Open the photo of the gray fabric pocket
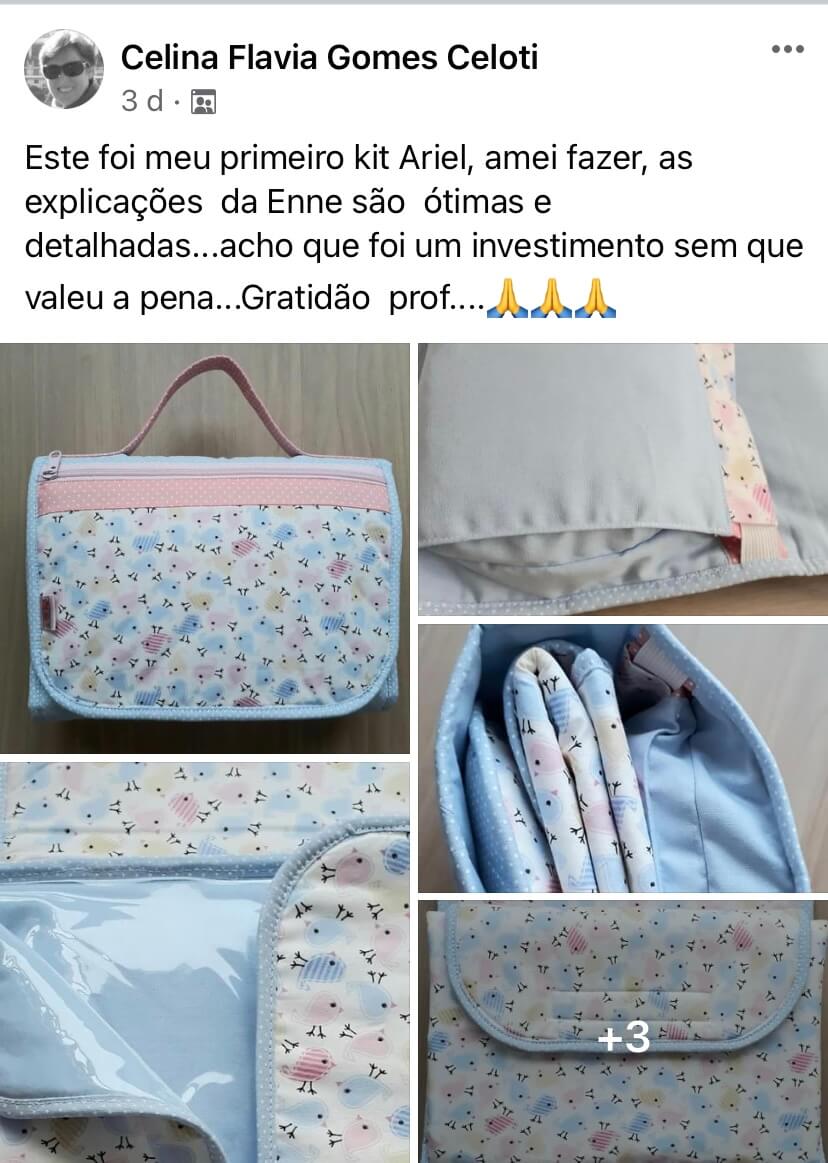 [x=622, y=478]
